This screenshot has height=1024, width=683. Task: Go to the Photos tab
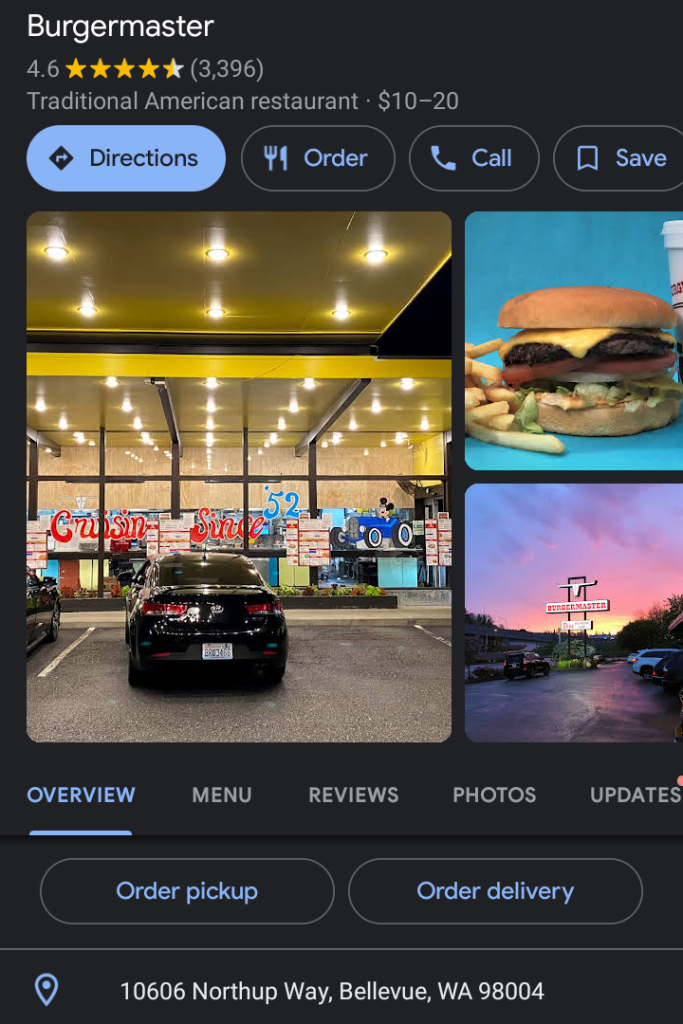coord(494,795)
